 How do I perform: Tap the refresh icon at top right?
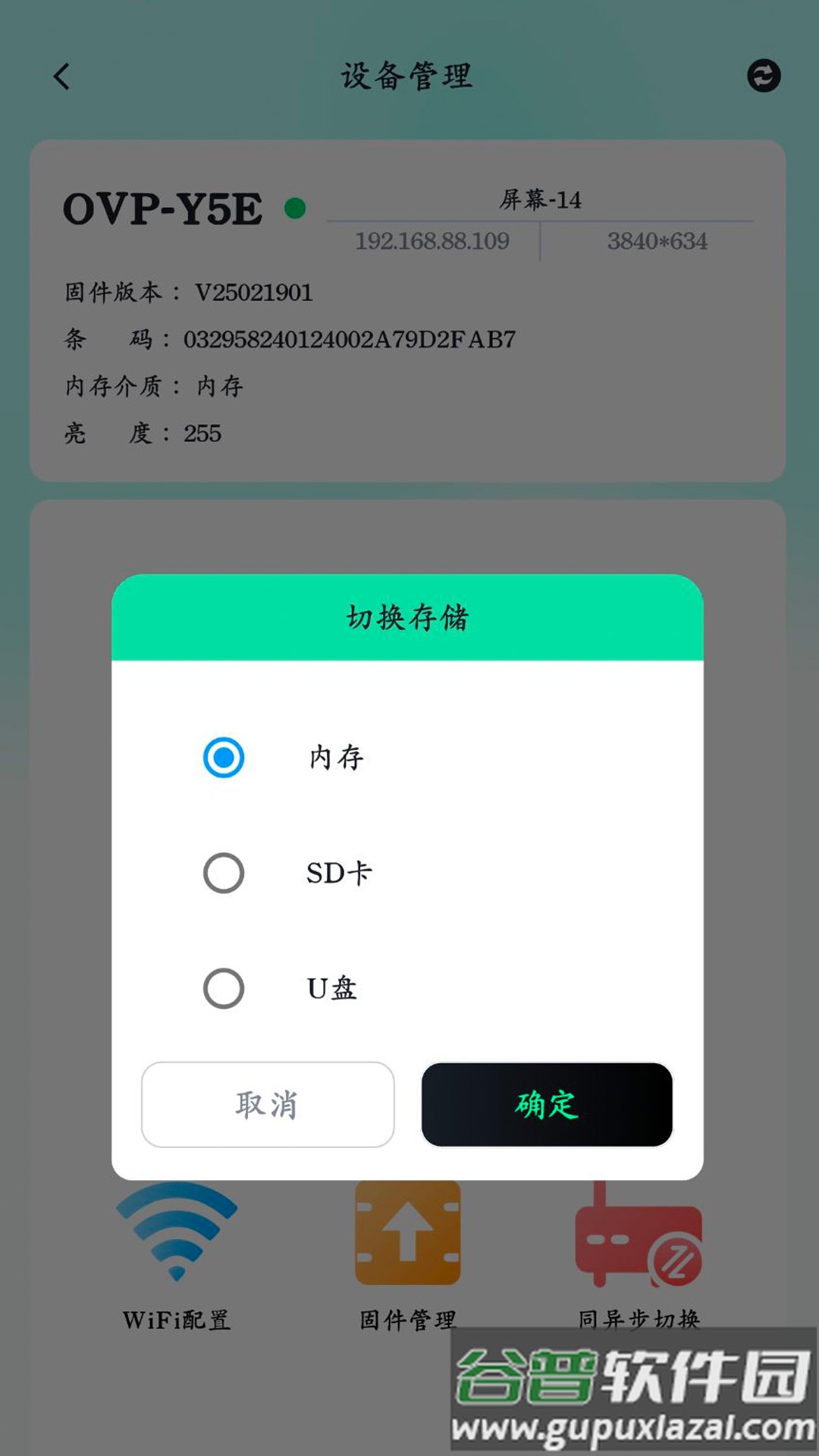coord(762,77)
